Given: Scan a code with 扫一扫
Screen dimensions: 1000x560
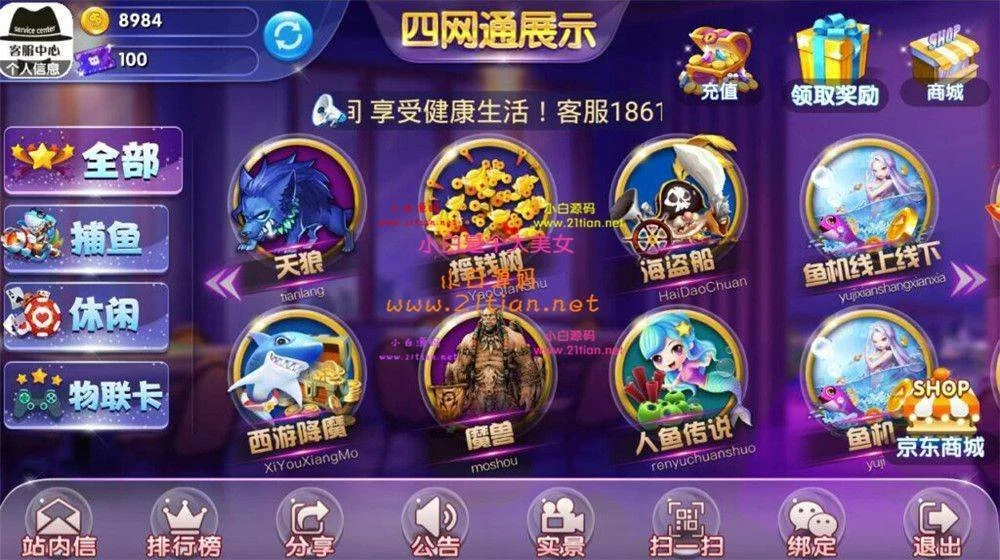Looking at the screenshot, I should pyautogui.click(x=685, y=525).
